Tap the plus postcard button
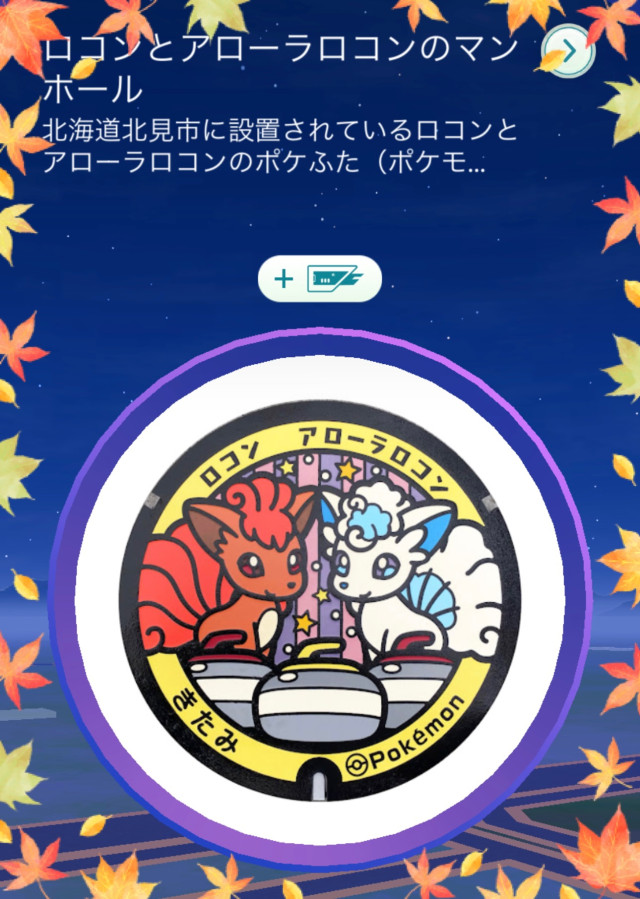 [x=320, y=279]
